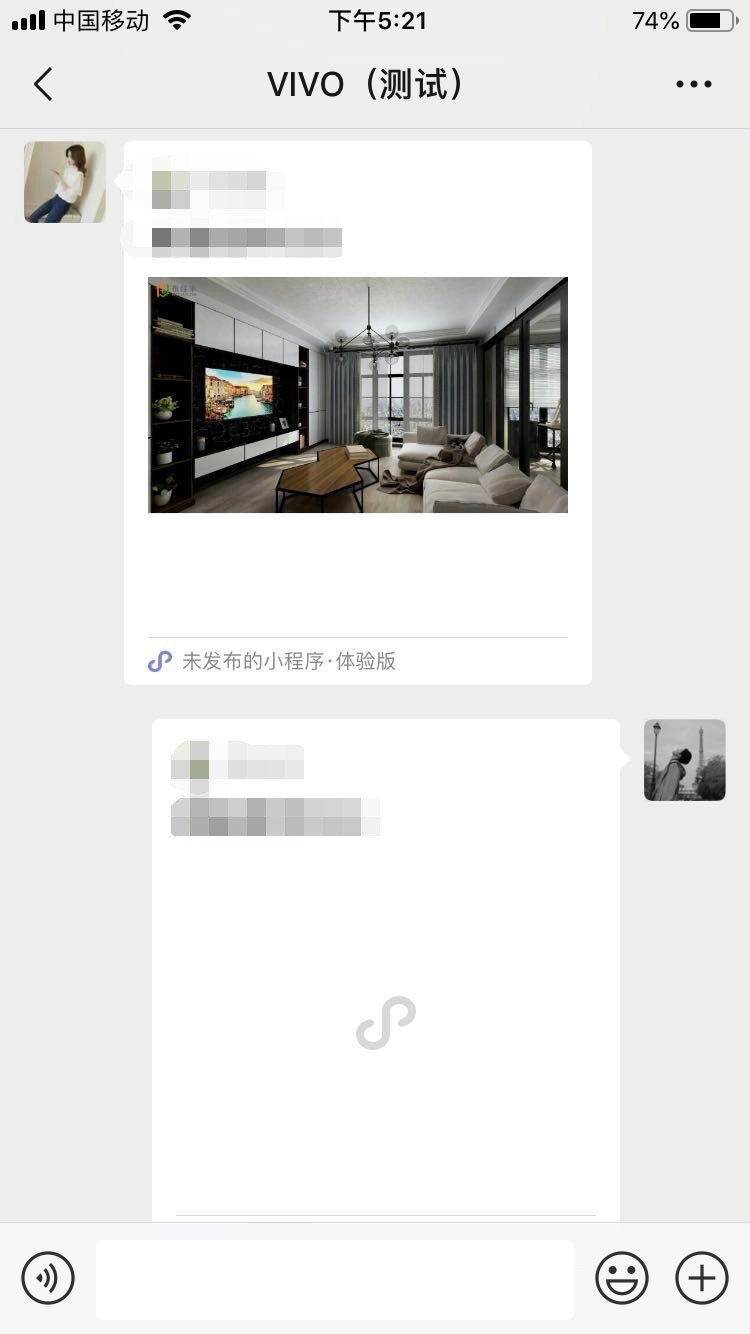Open the chat's three-dot more menu
750x1334 pixels.
click(x=693, y=84)
